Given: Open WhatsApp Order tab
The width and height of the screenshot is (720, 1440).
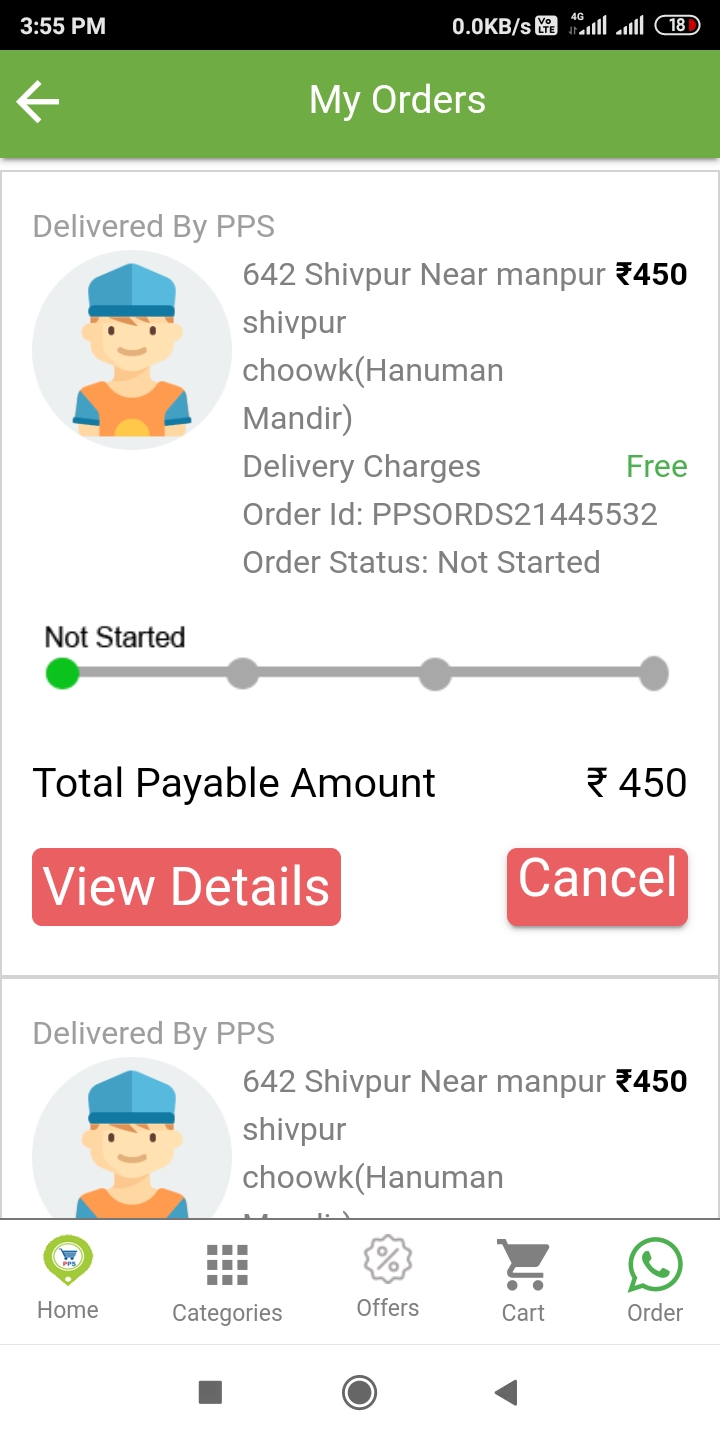Looking at the screenshot, I should (655, 1283).
